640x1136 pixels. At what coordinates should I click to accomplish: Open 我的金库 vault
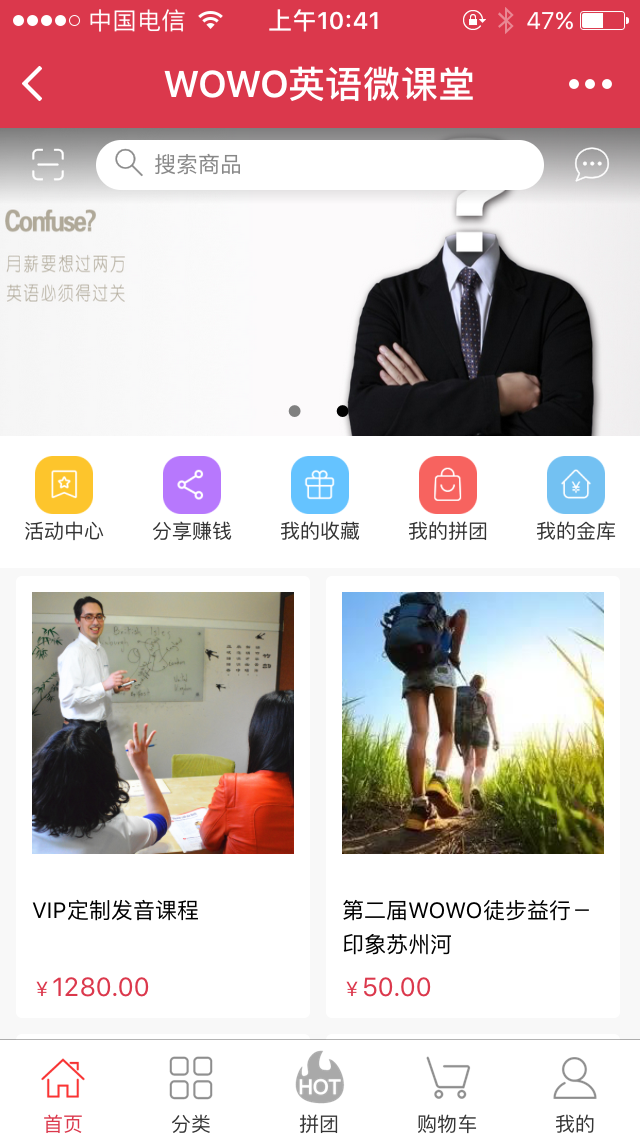click(576, 498)
